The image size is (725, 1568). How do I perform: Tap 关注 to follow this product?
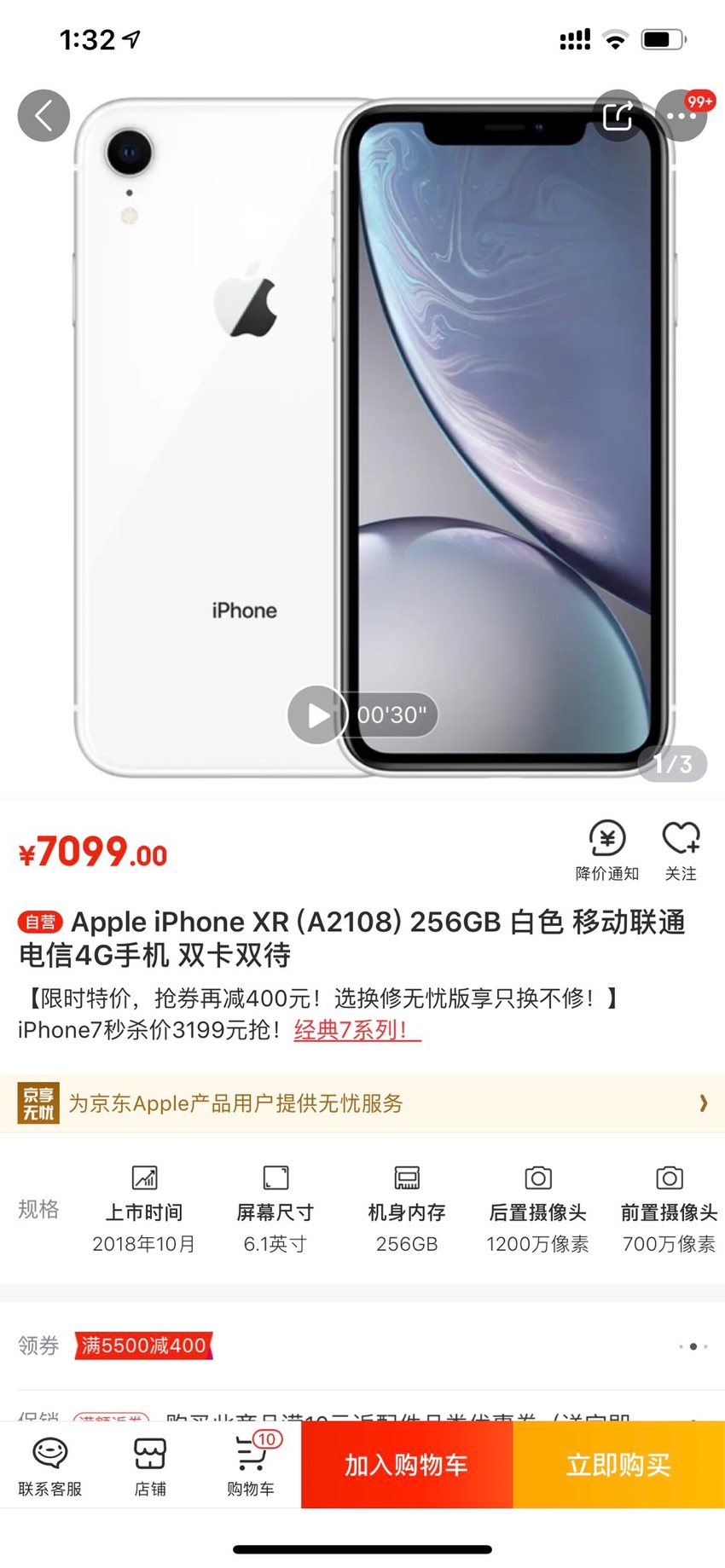point(681,851)
